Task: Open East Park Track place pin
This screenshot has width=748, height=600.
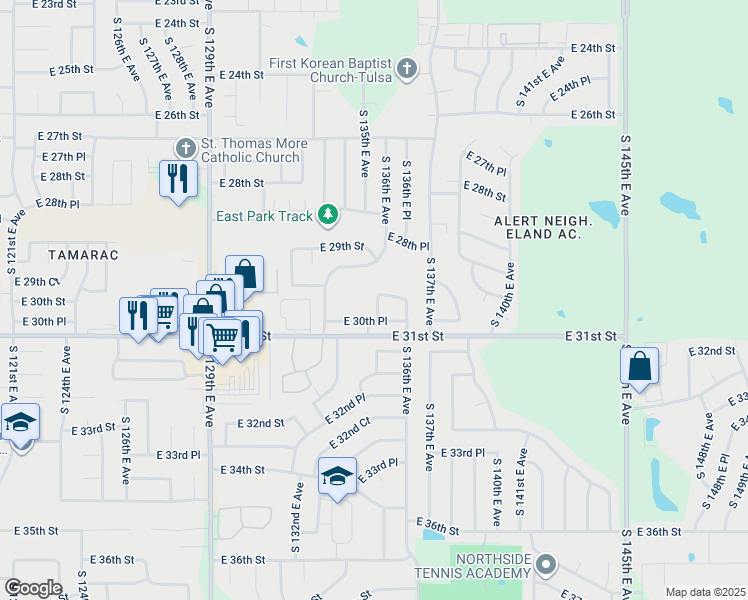Action: tap(328, 216)
